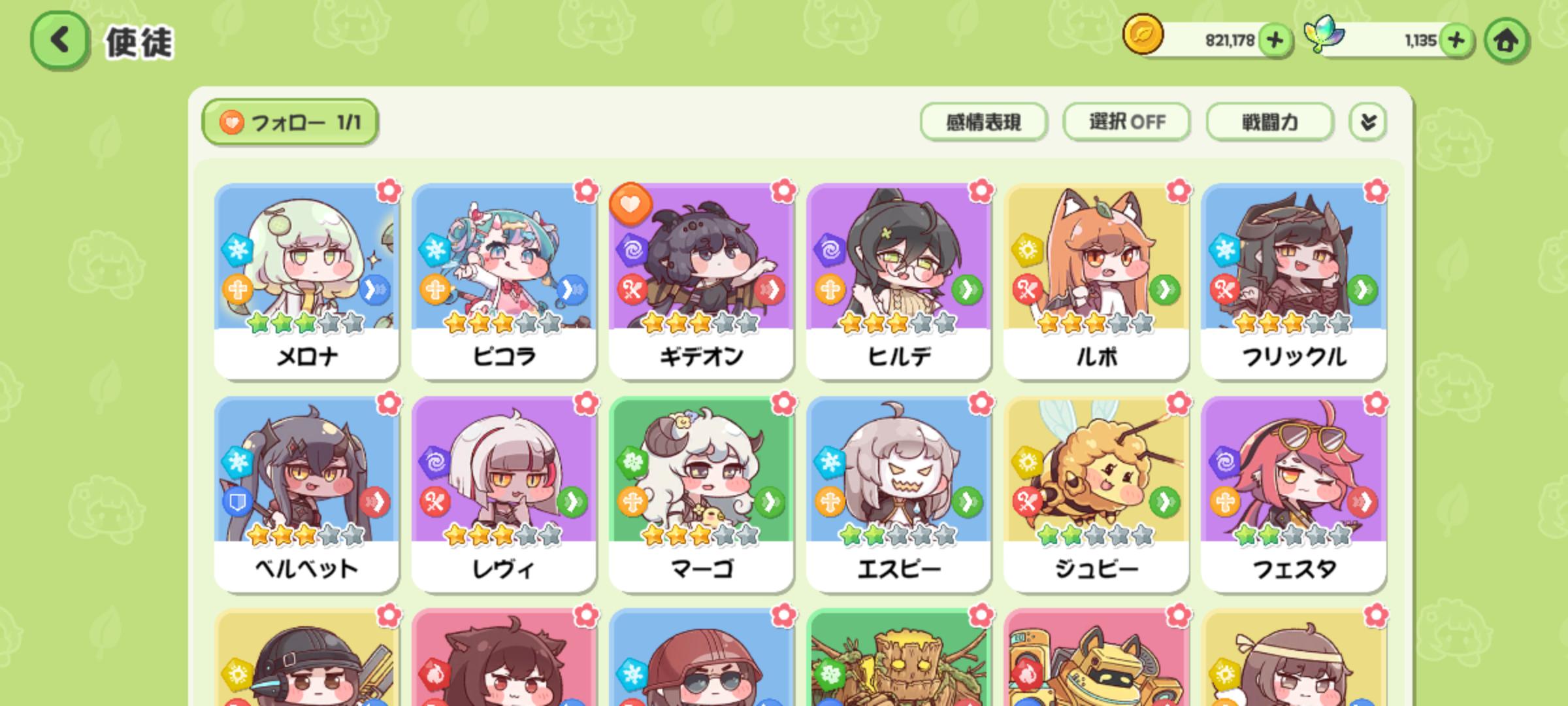This screenshot has height=706, width=1568.
Task: Open the ヒルデ character card
Action: click(x=898, y=281)
